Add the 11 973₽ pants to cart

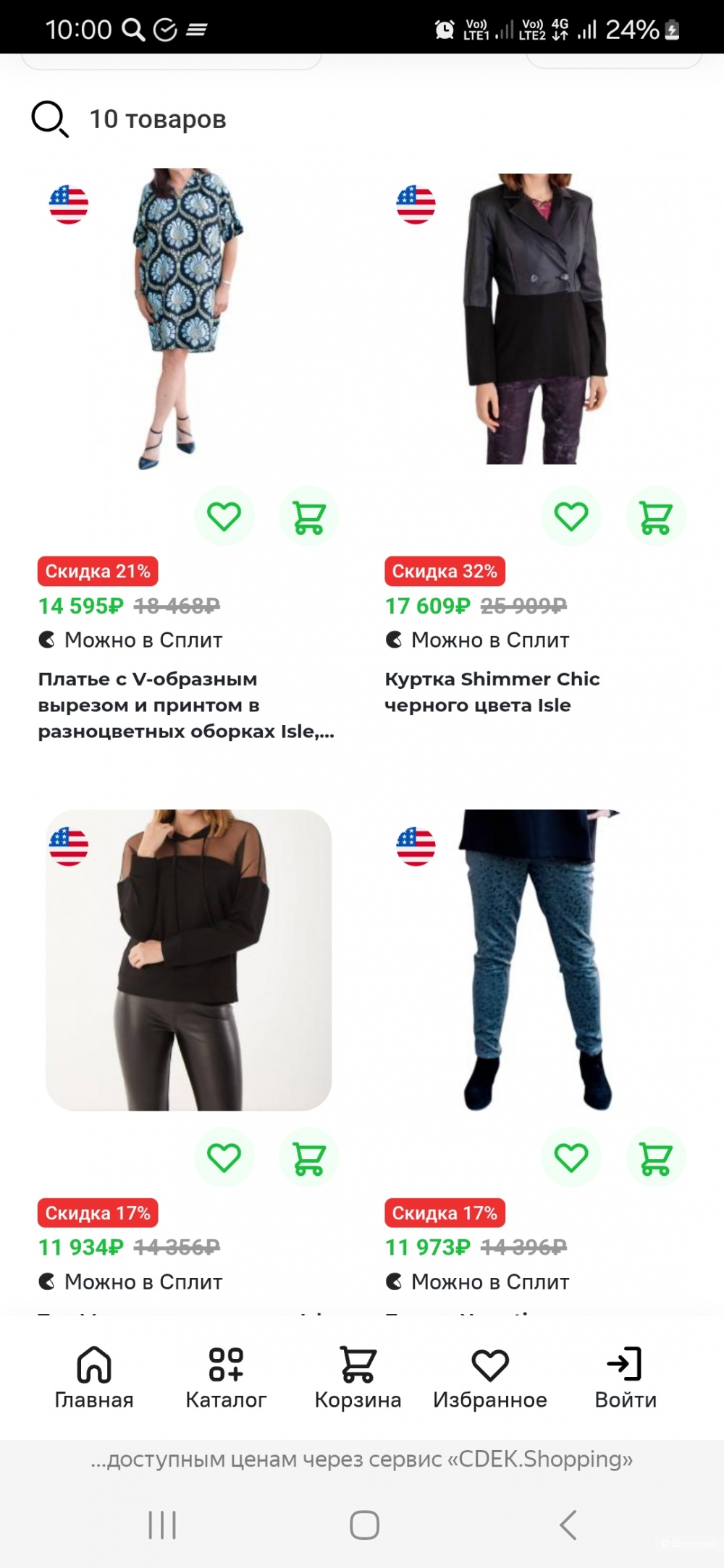click(656, 1158)
